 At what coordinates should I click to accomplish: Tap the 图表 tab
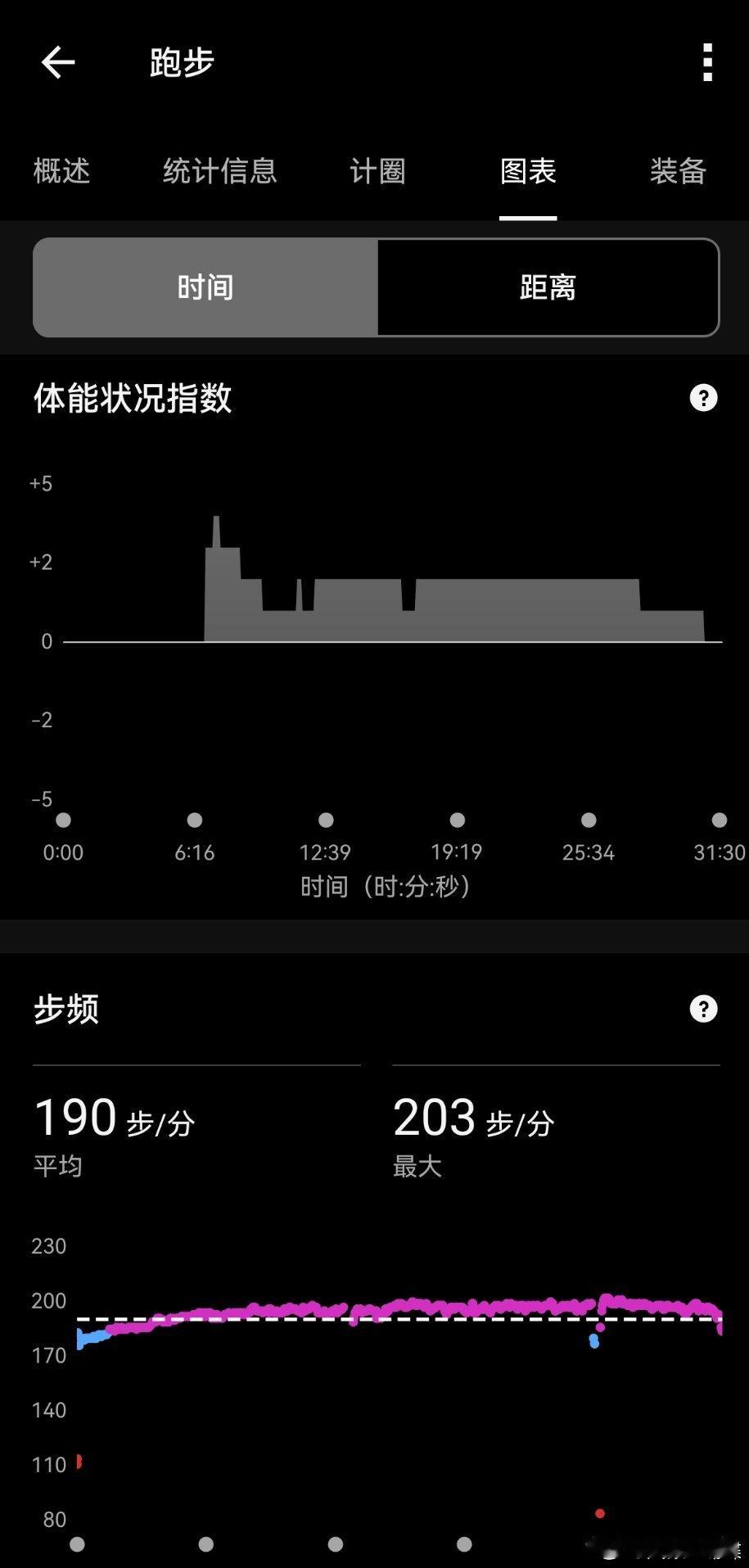(528, 171)
